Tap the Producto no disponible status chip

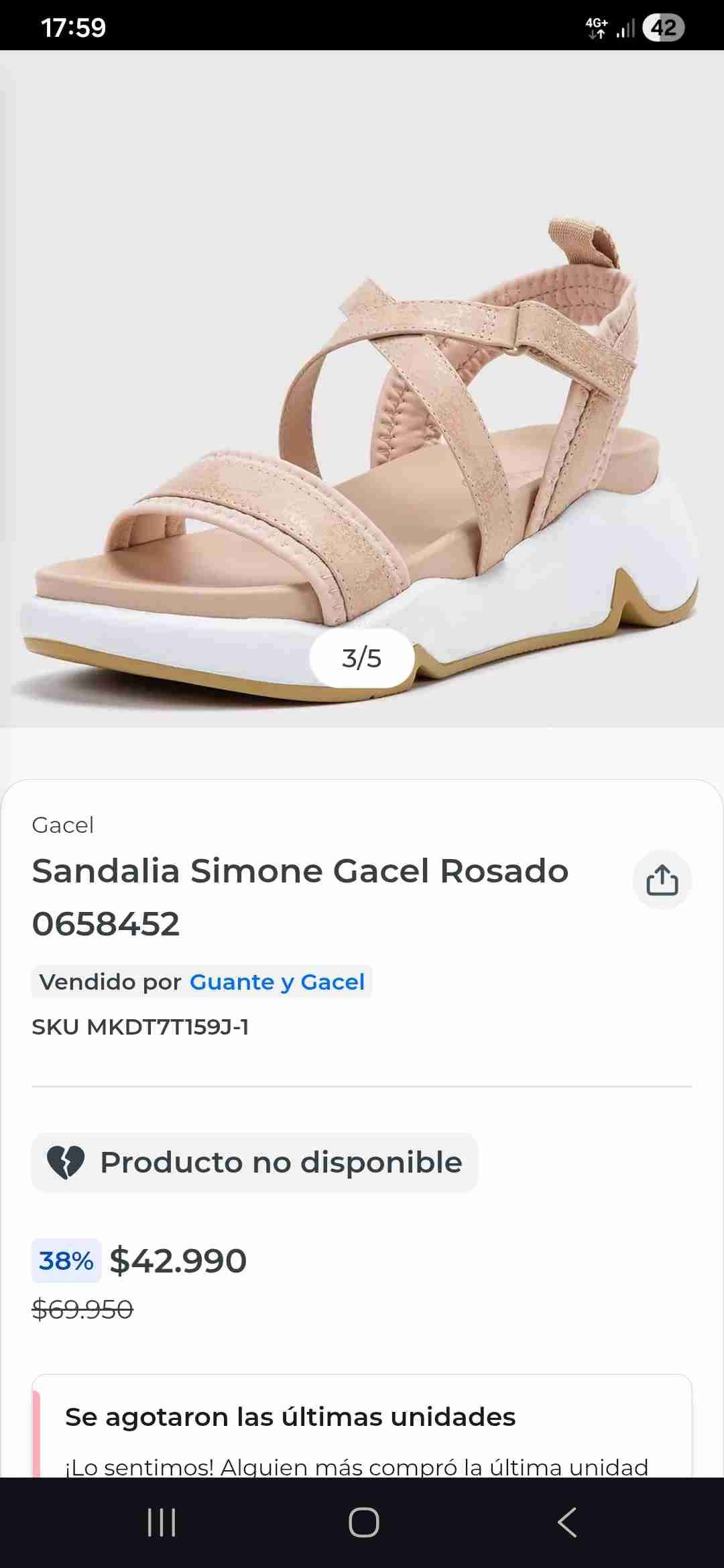pyautogui.click(x=254, y=1163)
